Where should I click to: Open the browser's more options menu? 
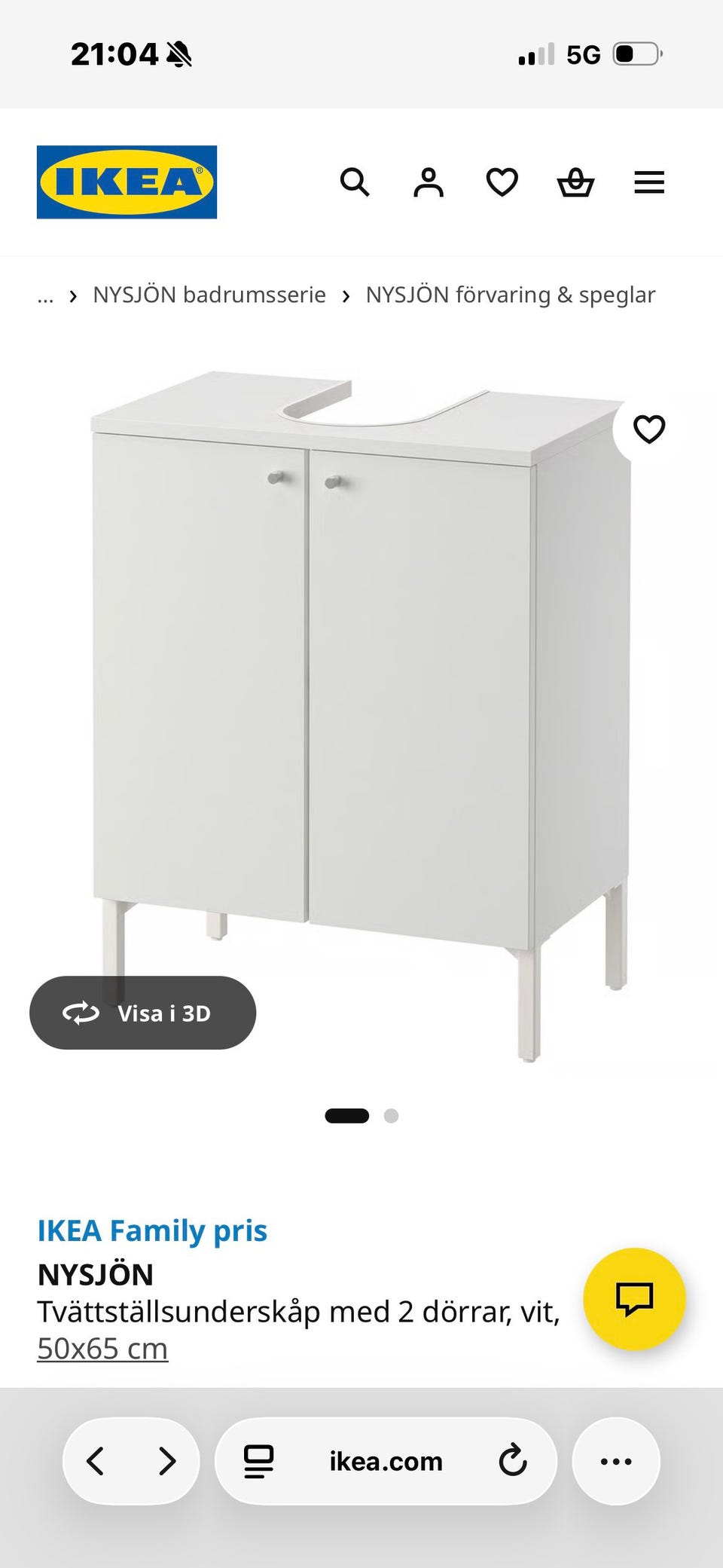click(x=616, y=1461)
